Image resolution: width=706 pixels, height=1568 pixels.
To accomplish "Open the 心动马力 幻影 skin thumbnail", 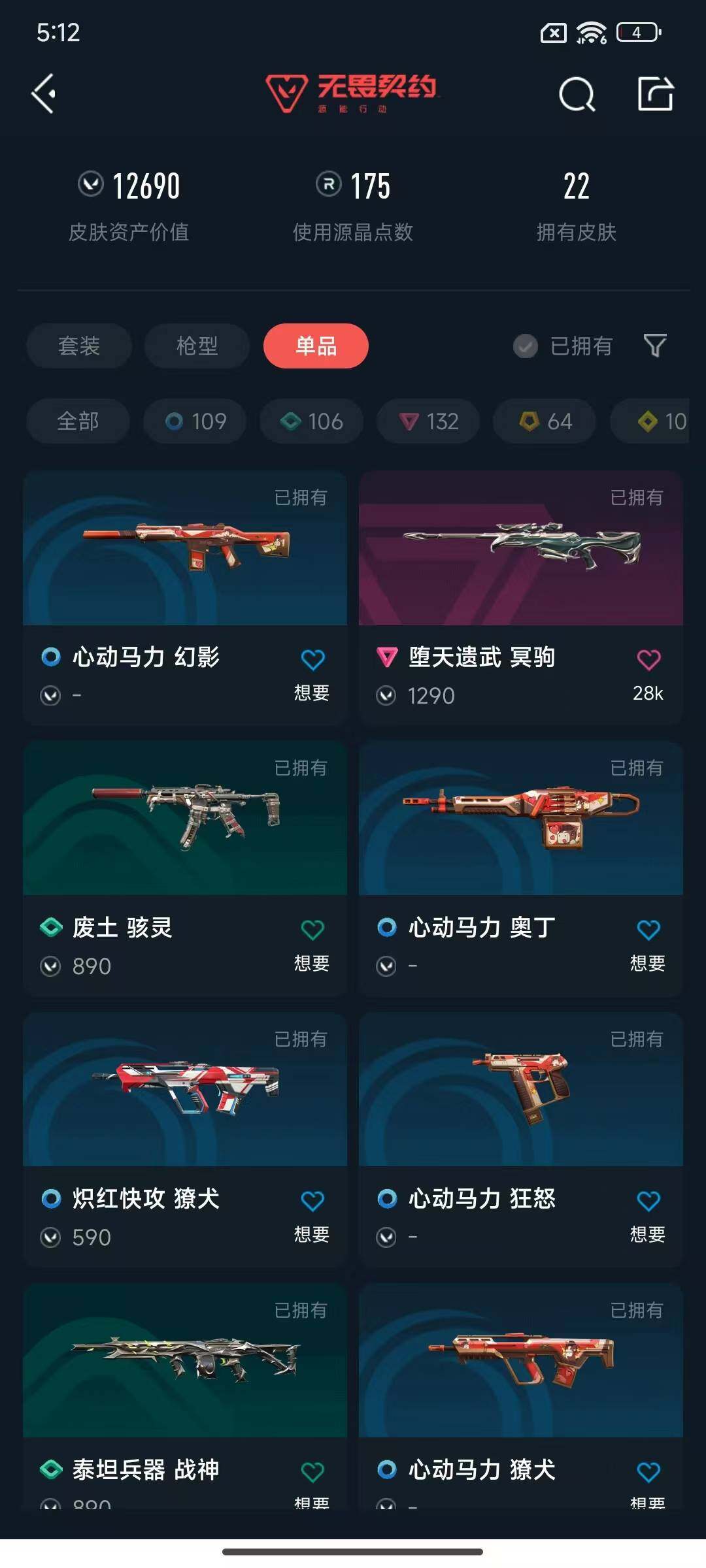I will coord(185,550).
